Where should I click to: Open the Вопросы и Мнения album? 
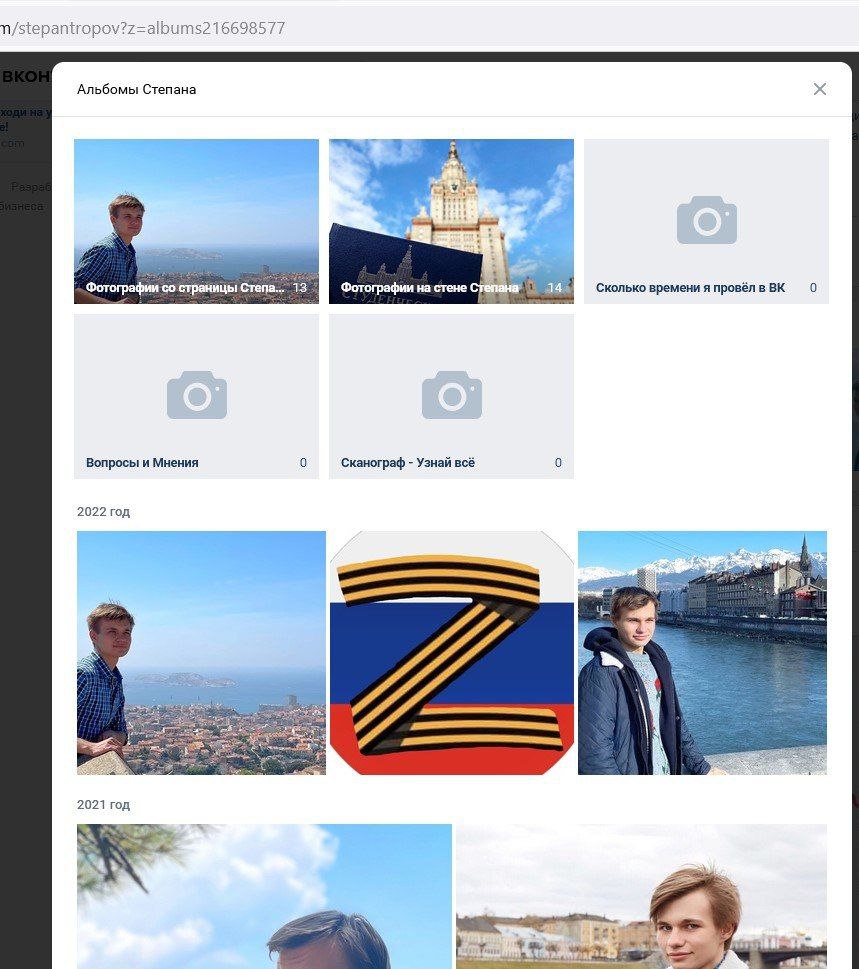point(196,396)
